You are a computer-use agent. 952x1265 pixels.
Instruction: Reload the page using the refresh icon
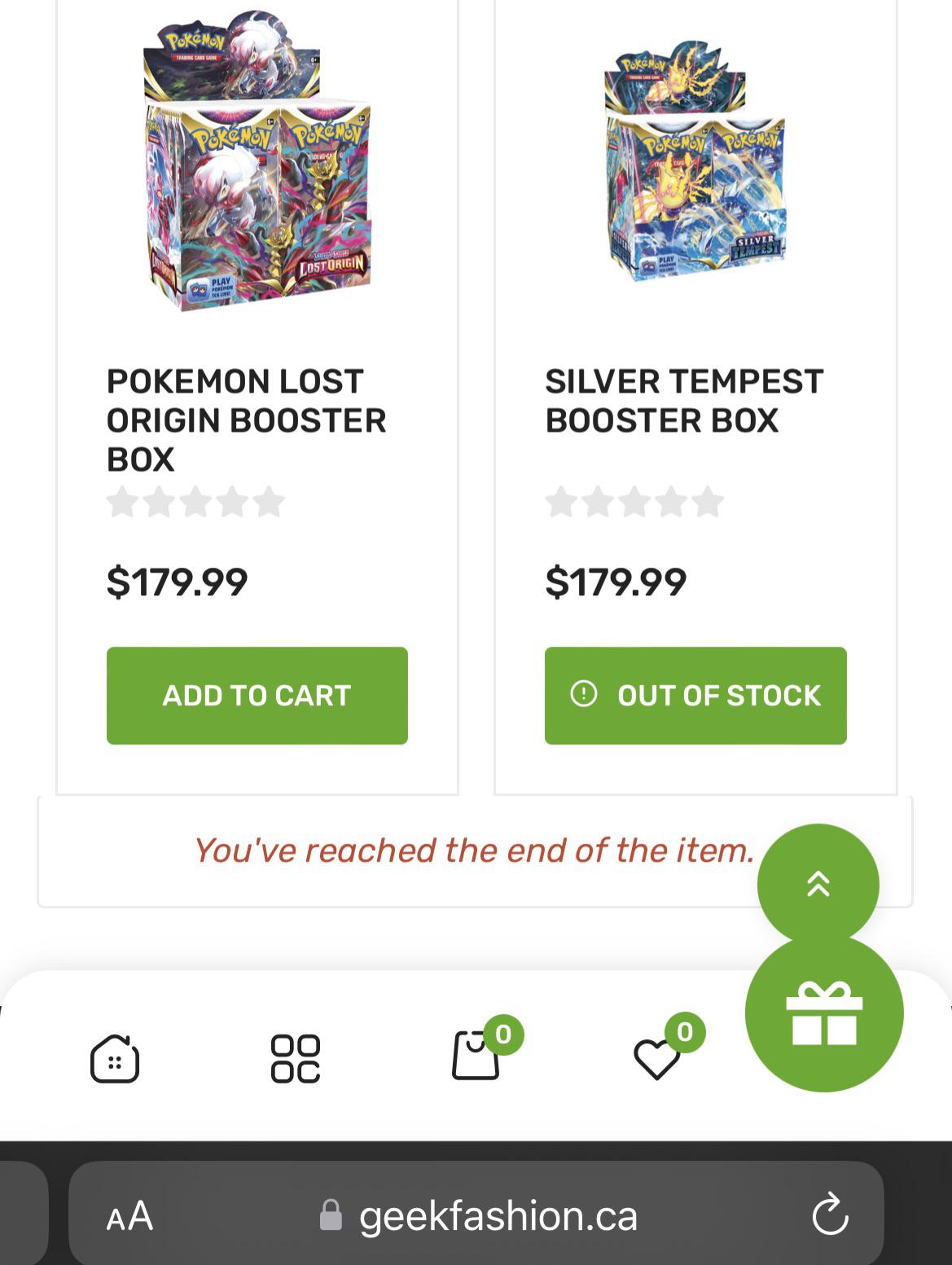(831, 1217)
